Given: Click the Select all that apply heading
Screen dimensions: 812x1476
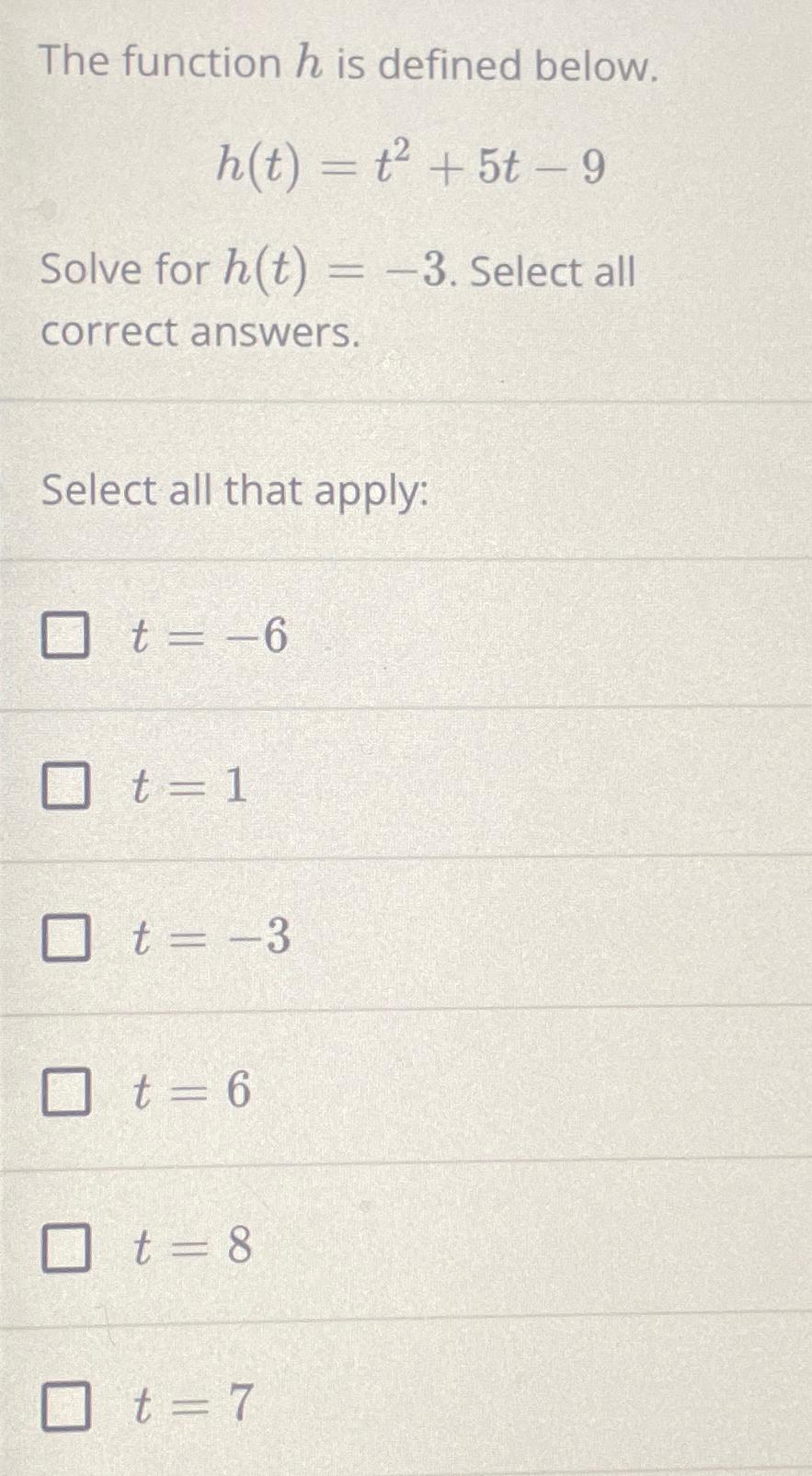Looking at the screenshot, I should (234, 491).
